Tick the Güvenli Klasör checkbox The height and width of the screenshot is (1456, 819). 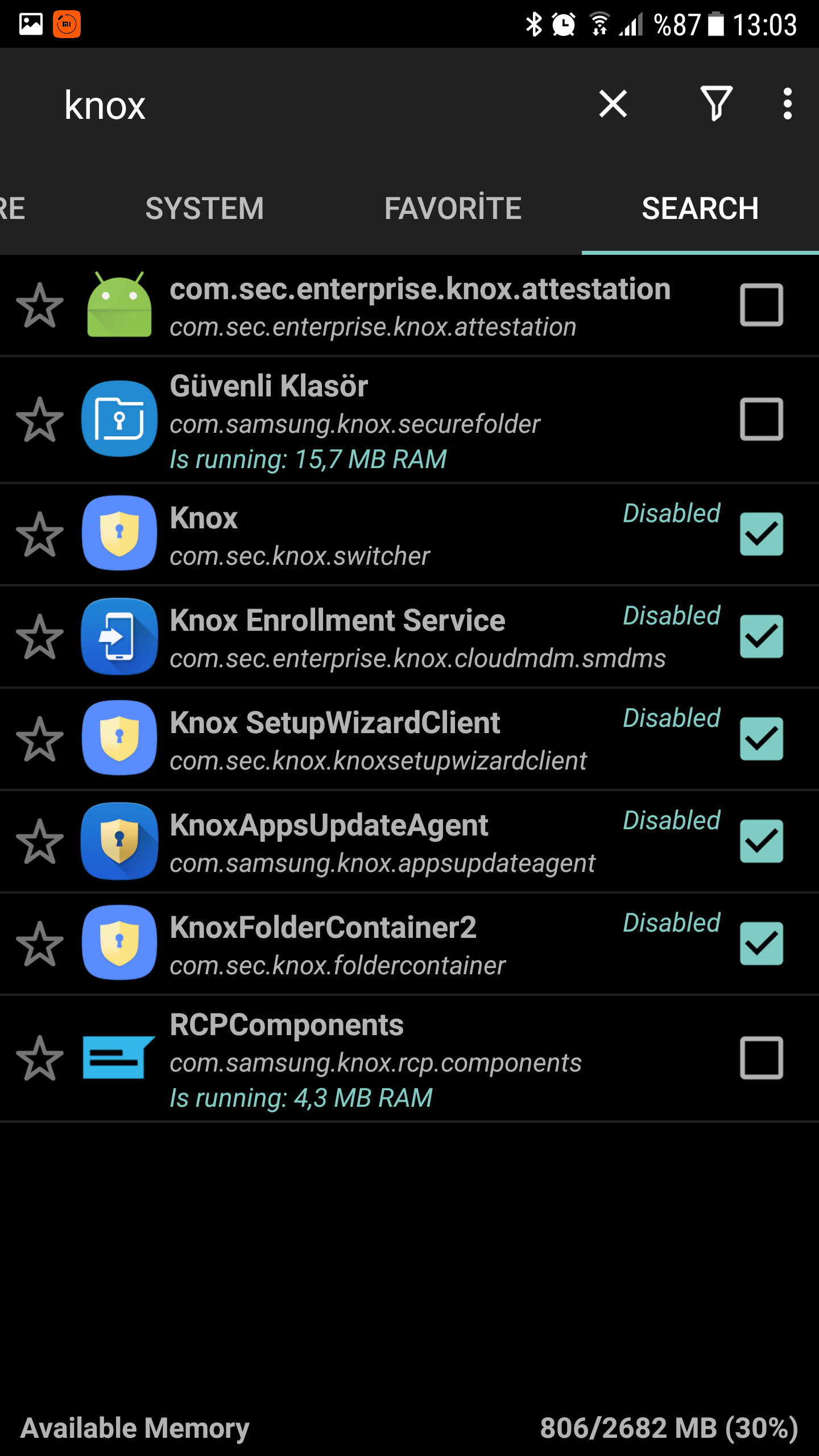coord(761,420)
